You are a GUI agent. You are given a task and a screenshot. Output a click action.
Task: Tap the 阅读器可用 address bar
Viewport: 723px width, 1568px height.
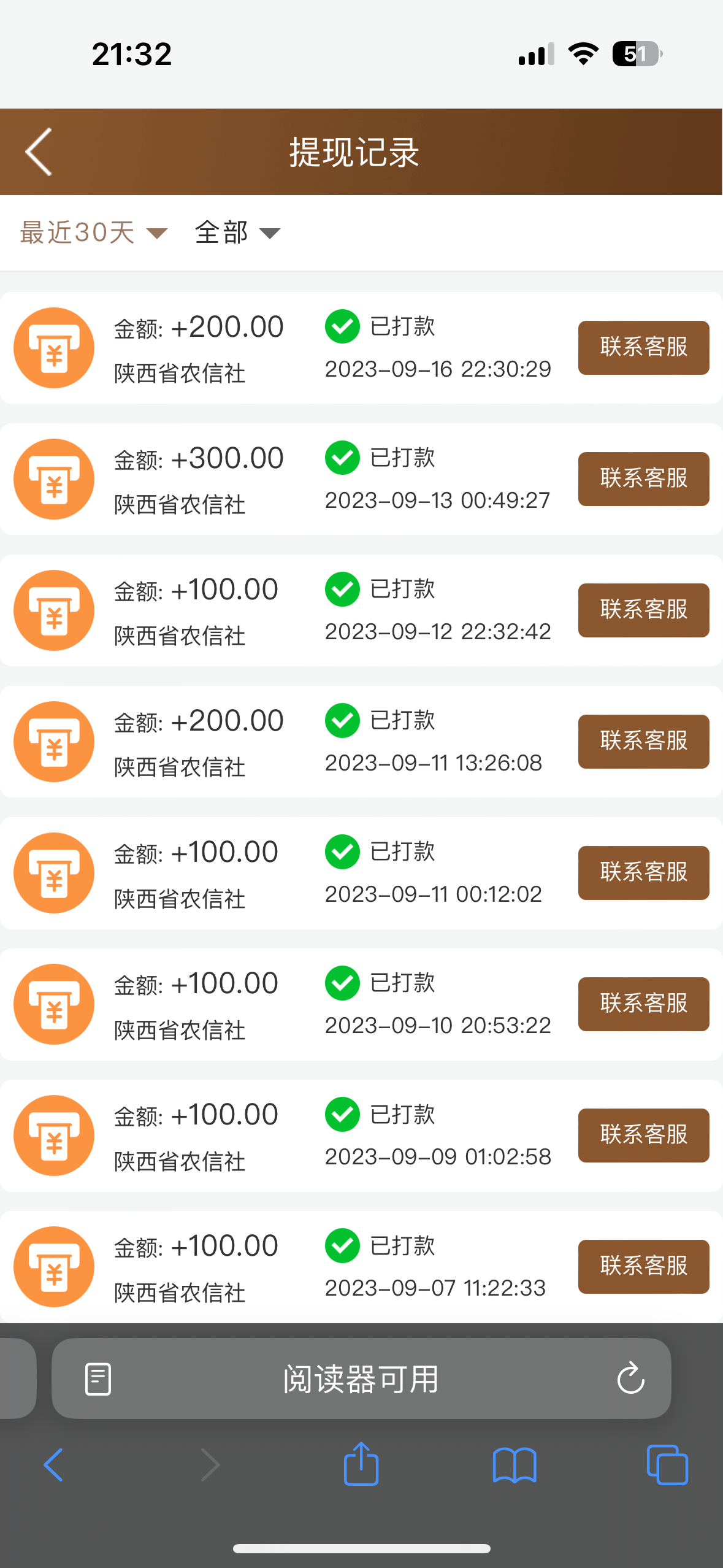(x=361, y=1379)
